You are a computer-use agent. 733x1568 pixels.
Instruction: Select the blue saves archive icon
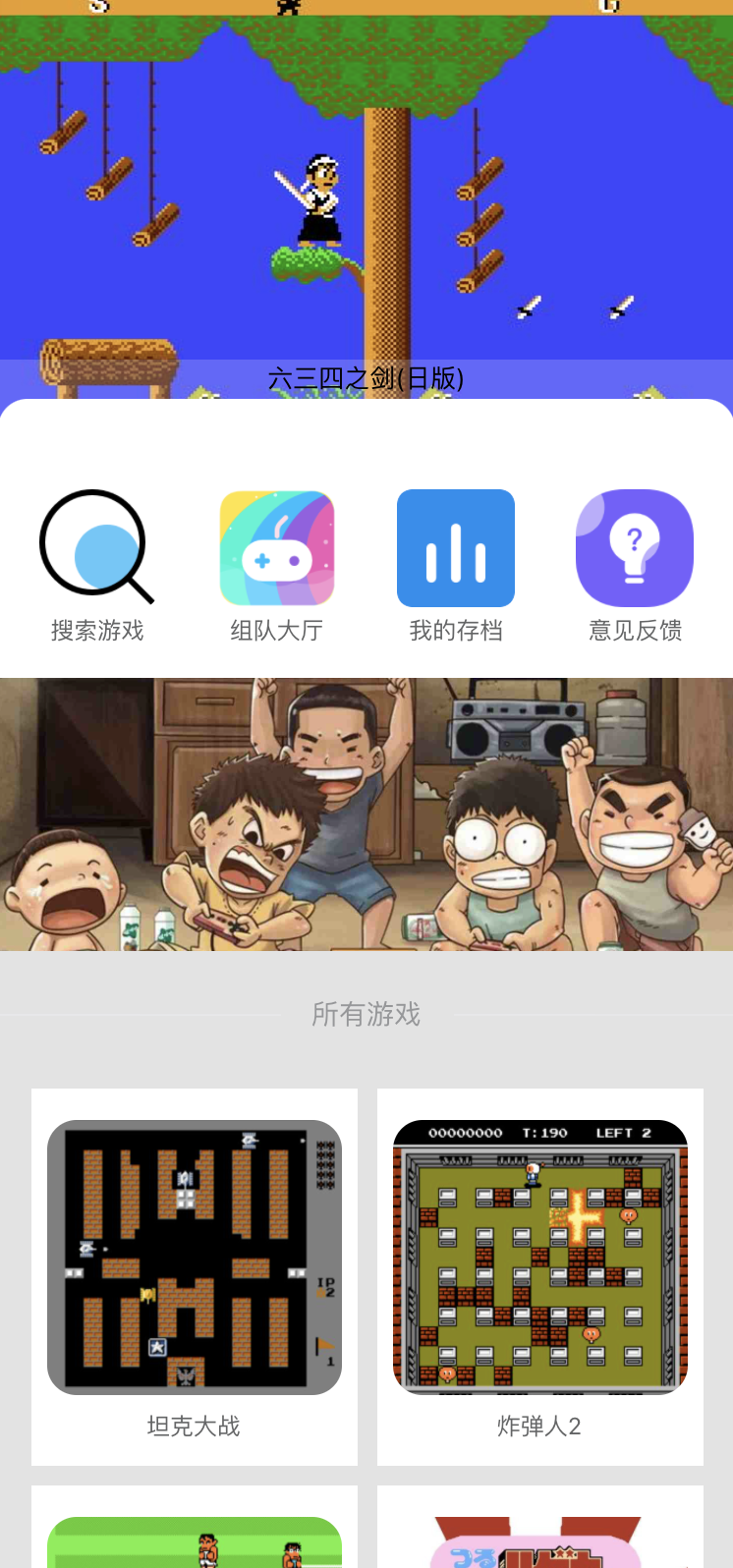pyautogui.click(x=455, y=547)
